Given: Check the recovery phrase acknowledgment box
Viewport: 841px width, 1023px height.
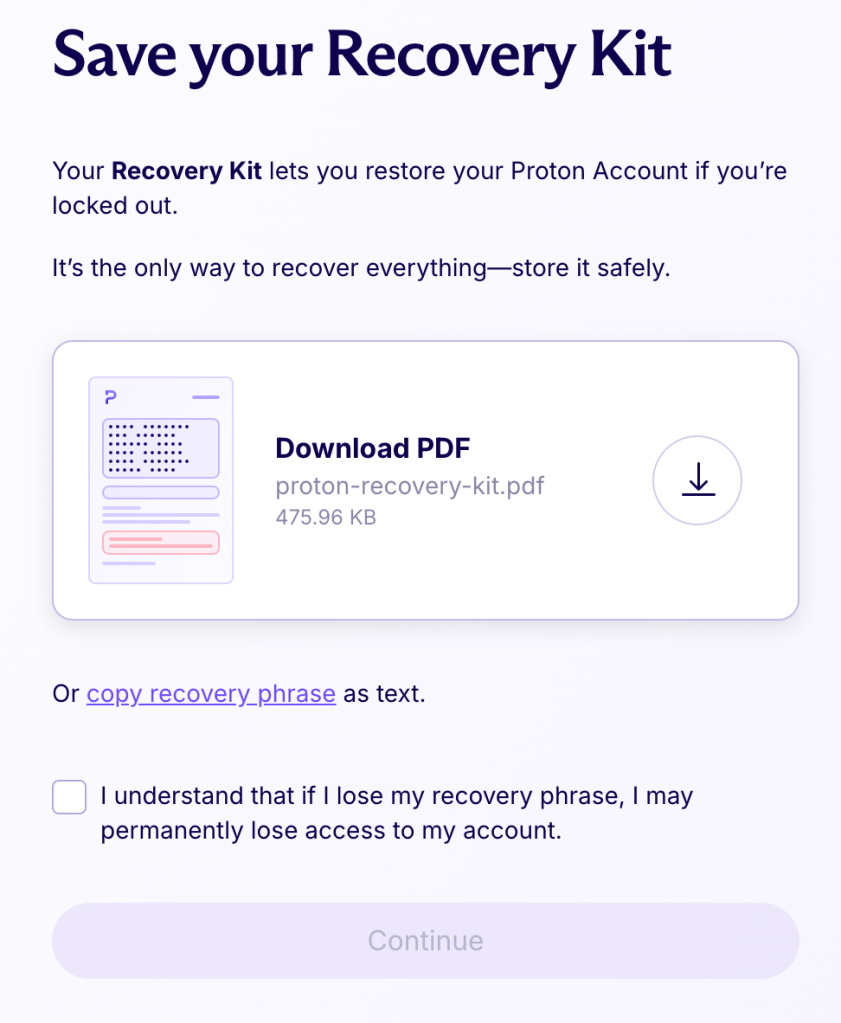Looking at the screenshot, I should coord(70,798).
